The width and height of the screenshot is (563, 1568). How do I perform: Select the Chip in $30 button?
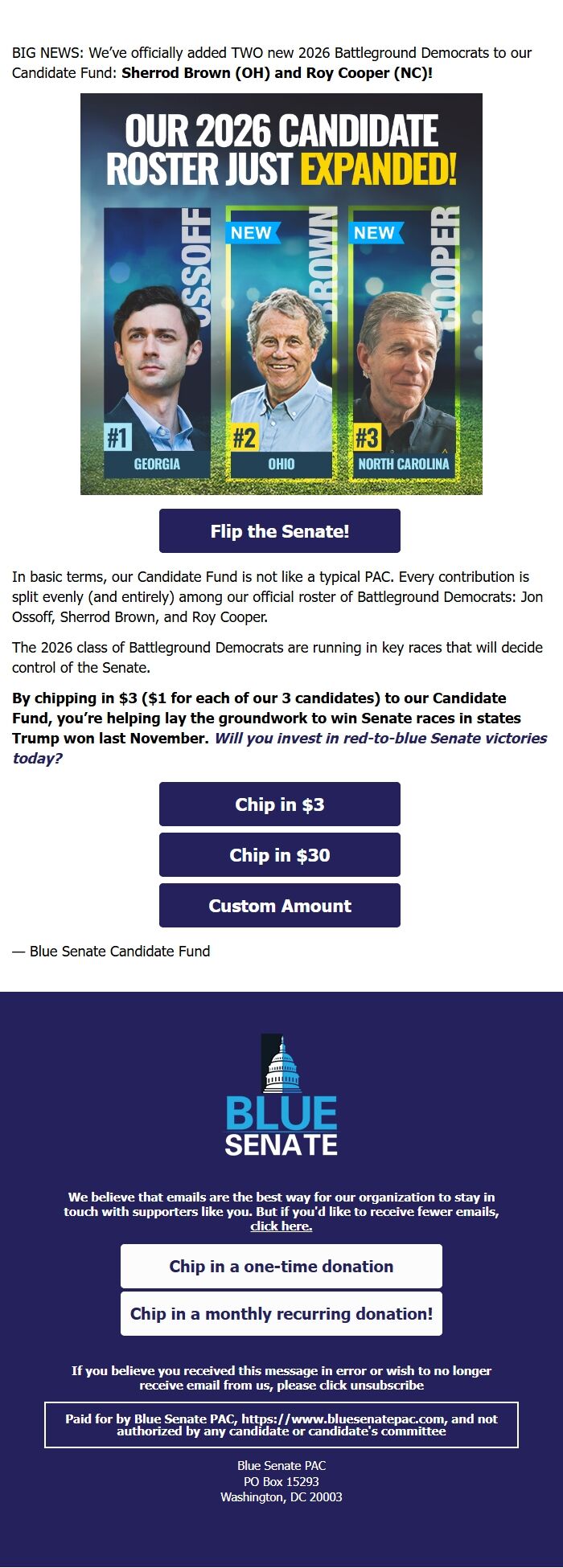click(280, 855)
